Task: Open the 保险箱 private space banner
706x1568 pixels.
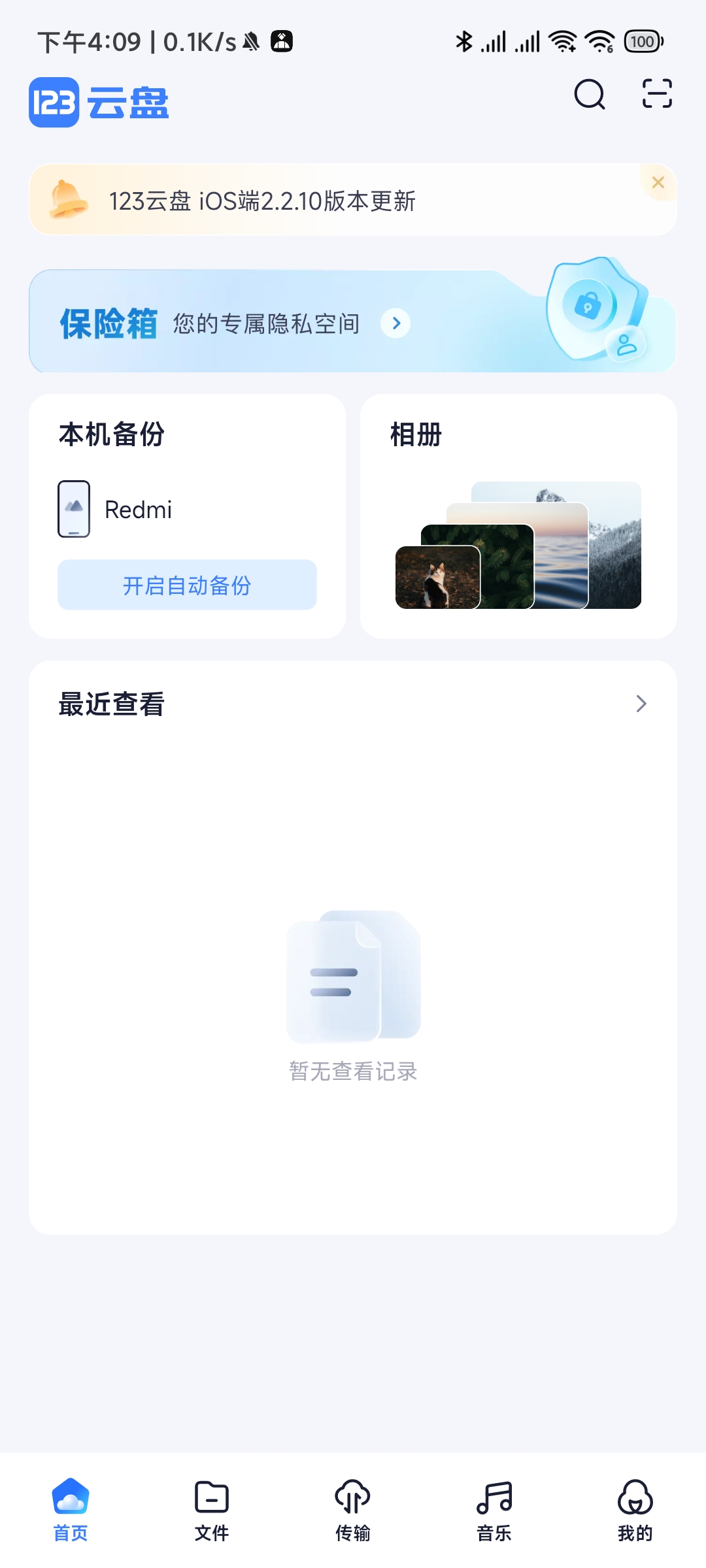Action: pyautogui.click(x=352, y=321)
